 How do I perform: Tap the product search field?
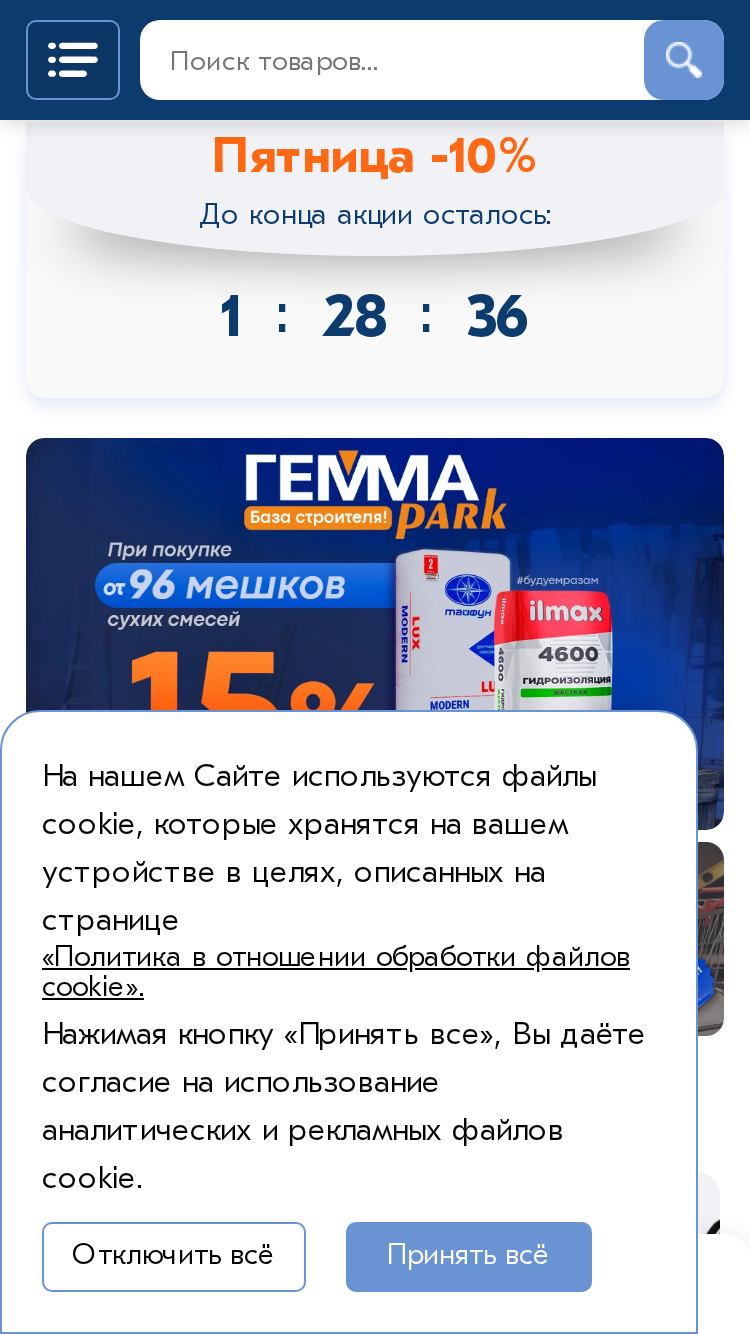point(390,61)
